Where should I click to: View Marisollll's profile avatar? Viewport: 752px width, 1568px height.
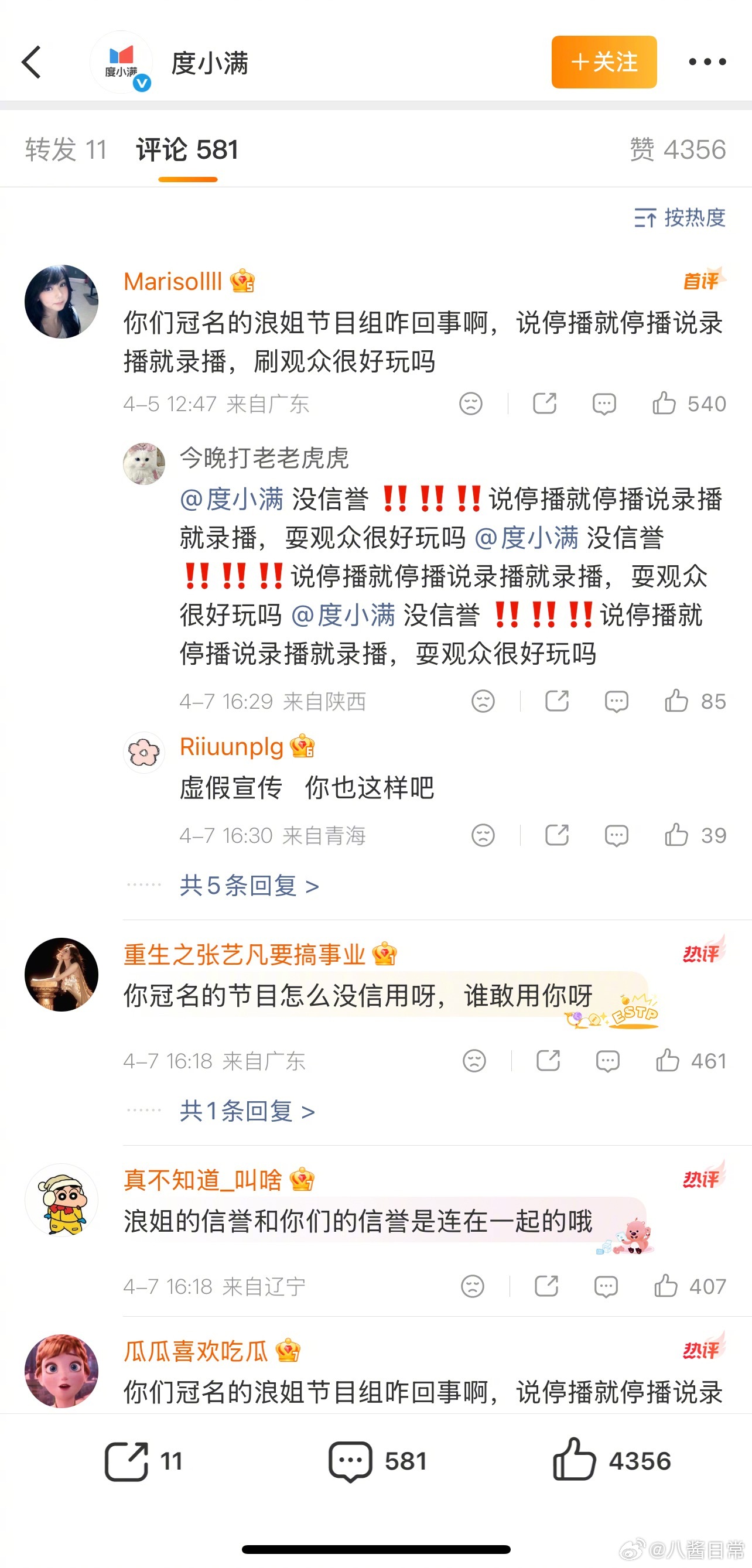click(61, 302)
